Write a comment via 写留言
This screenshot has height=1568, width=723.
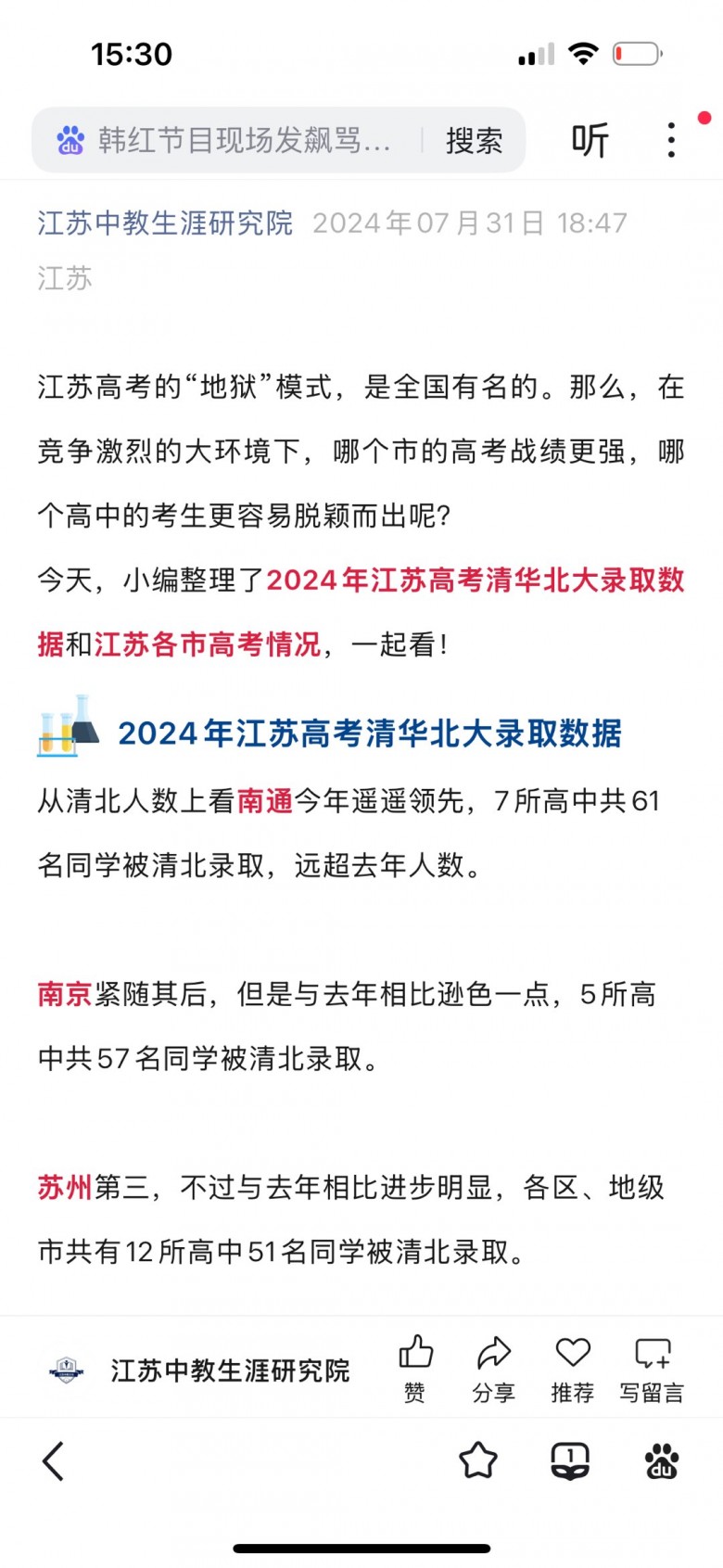652,1369
